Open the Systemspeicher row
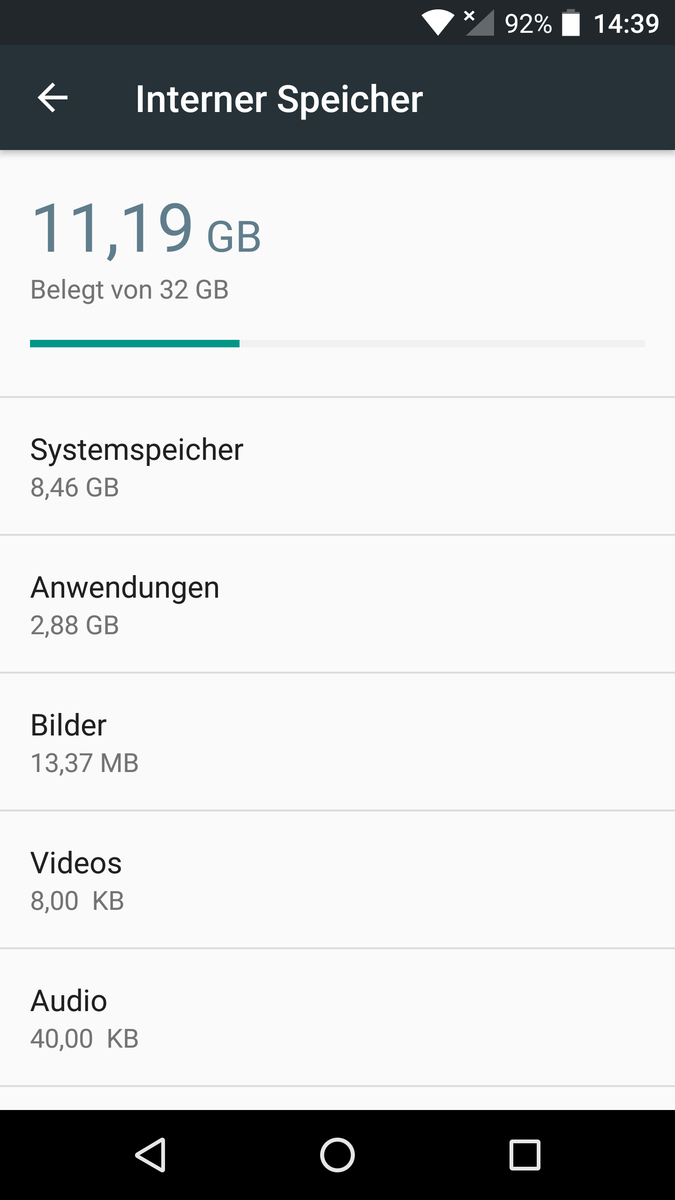The width and height of the screenshot is (675, 1200). [x=337, y=466]
